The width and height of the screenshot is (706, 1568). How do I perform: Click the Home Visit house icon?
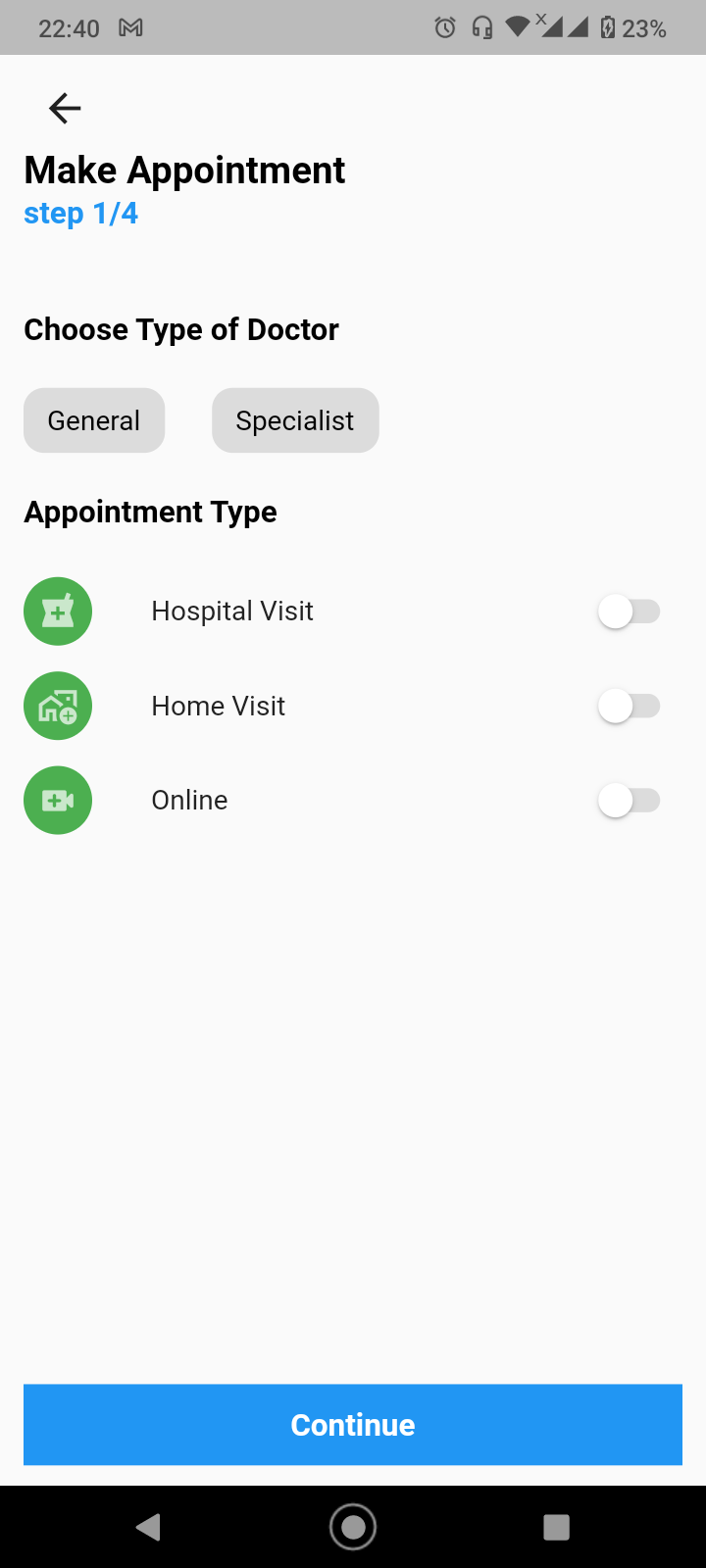click(x=57, y=706)
